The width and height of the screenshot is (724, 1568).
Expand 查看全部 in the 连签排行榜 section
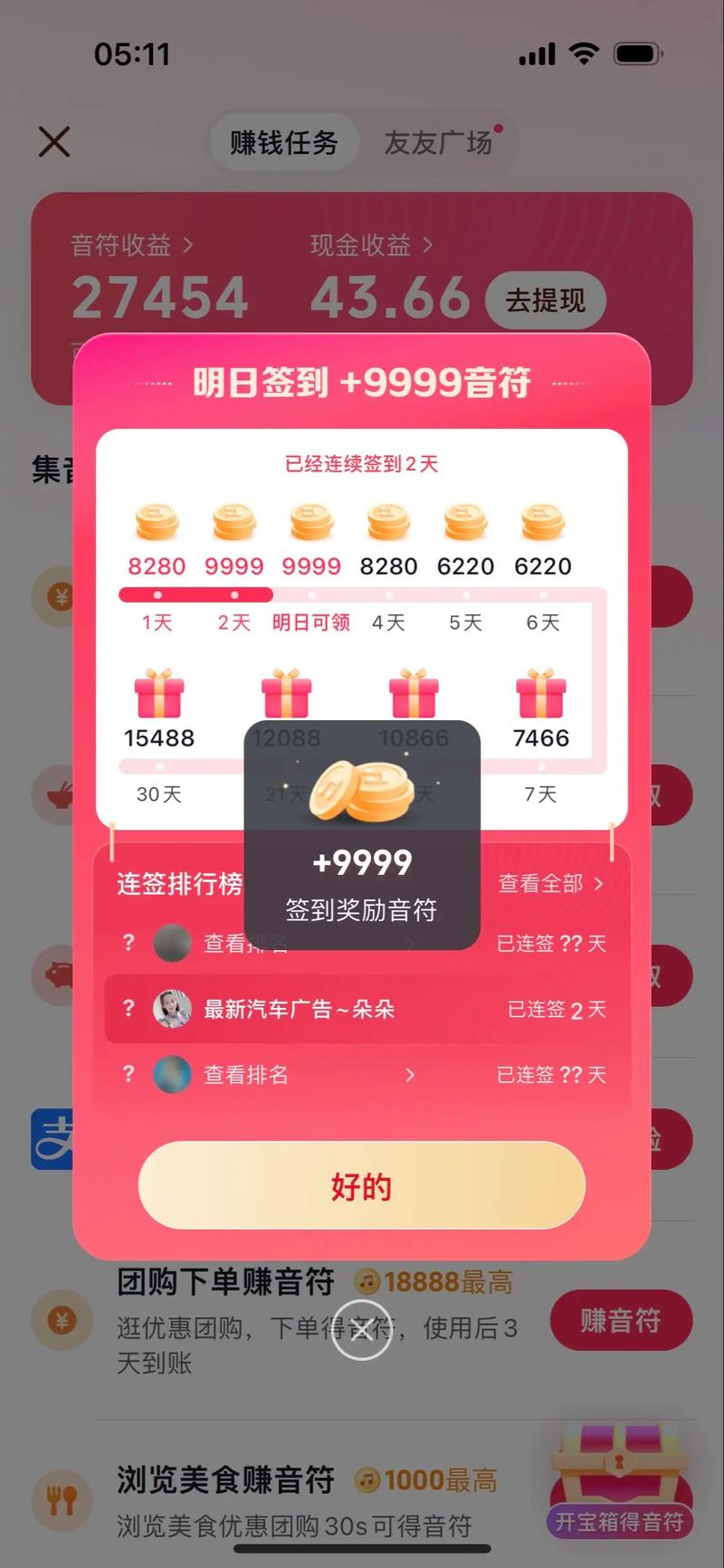[x=543, y=885]
